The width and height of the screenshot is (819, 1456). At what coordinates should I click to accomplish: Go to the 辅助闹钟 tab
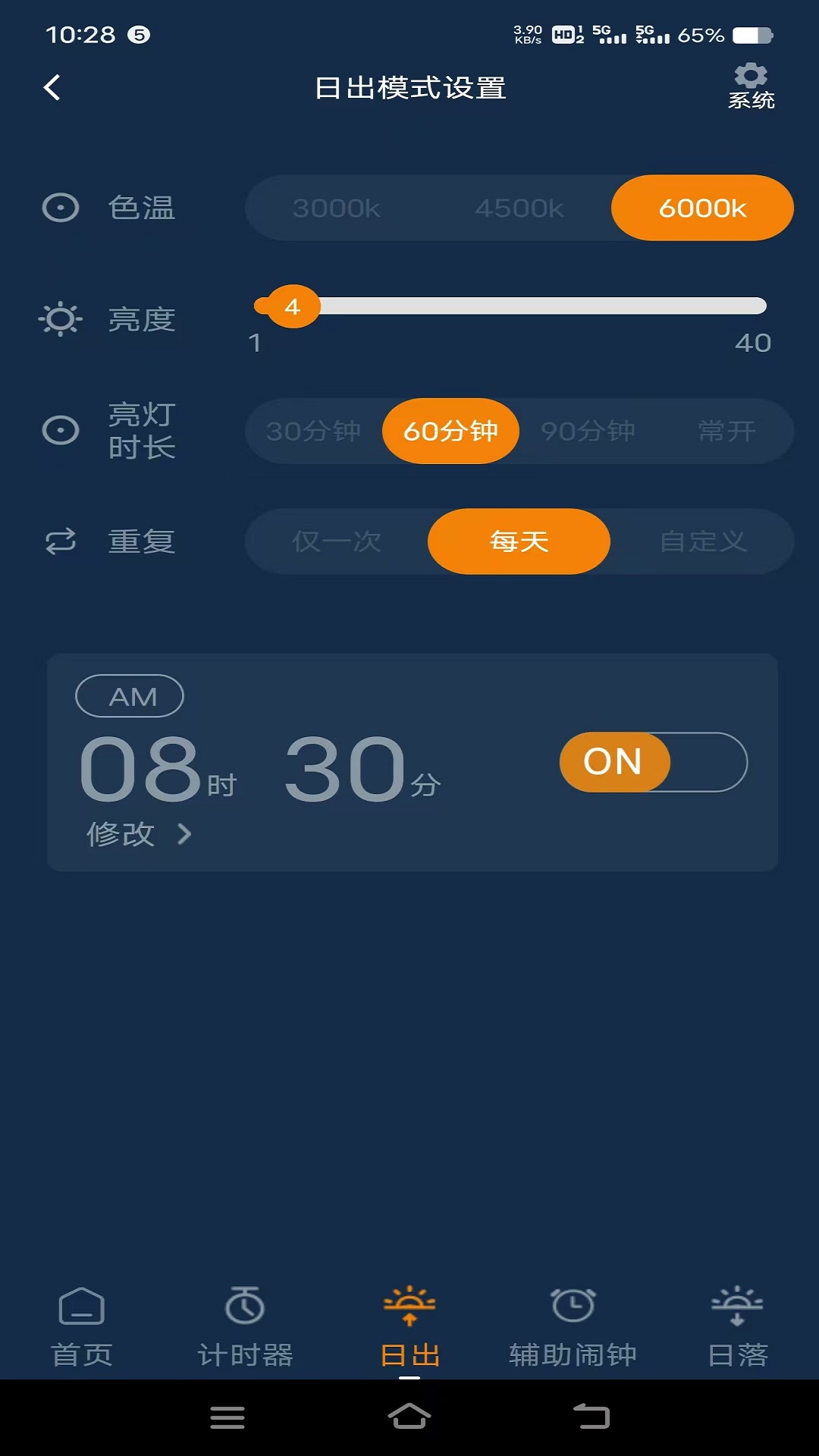tap(573, 1327)
